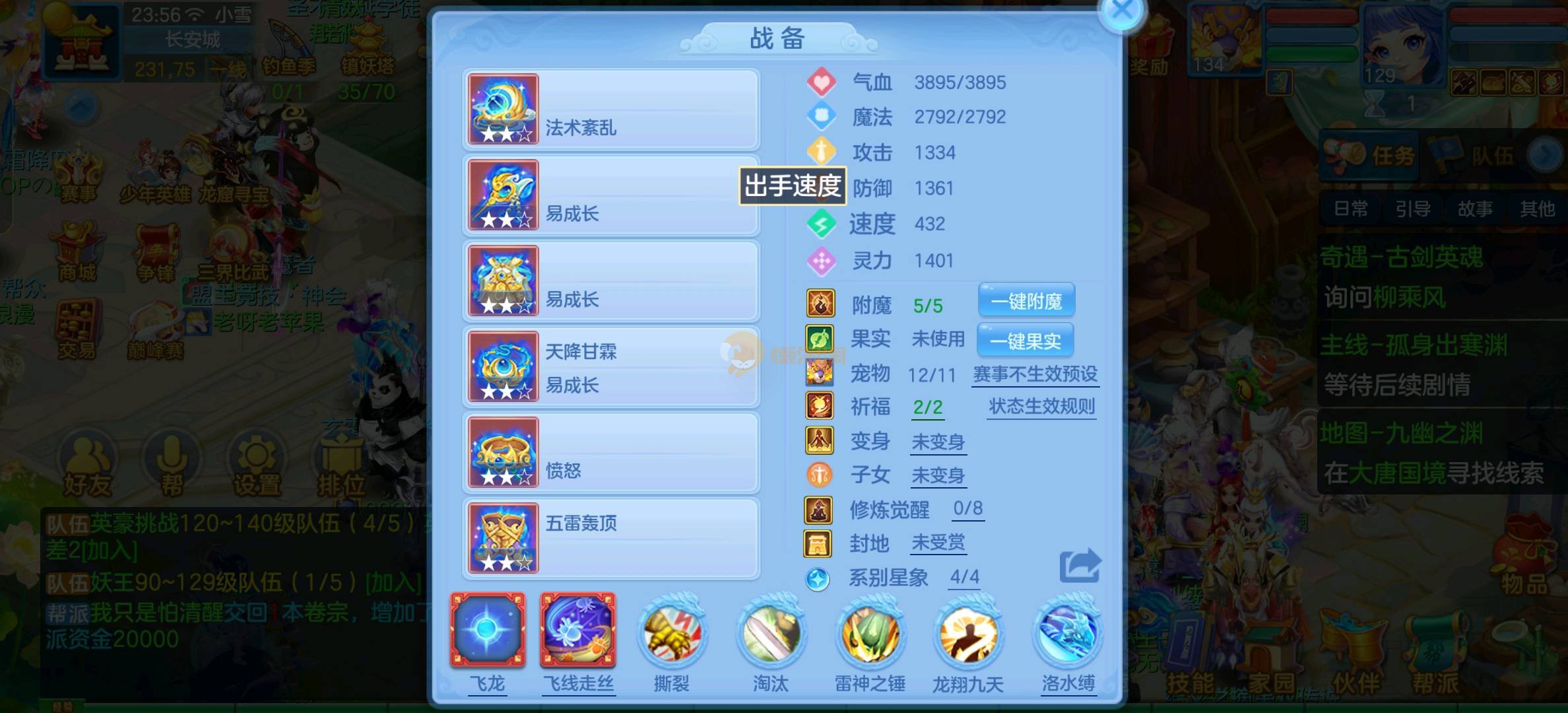1568x713 pixels.
Task: Tap the 一键附魔 button
Action: click(x=1026, y=302)
